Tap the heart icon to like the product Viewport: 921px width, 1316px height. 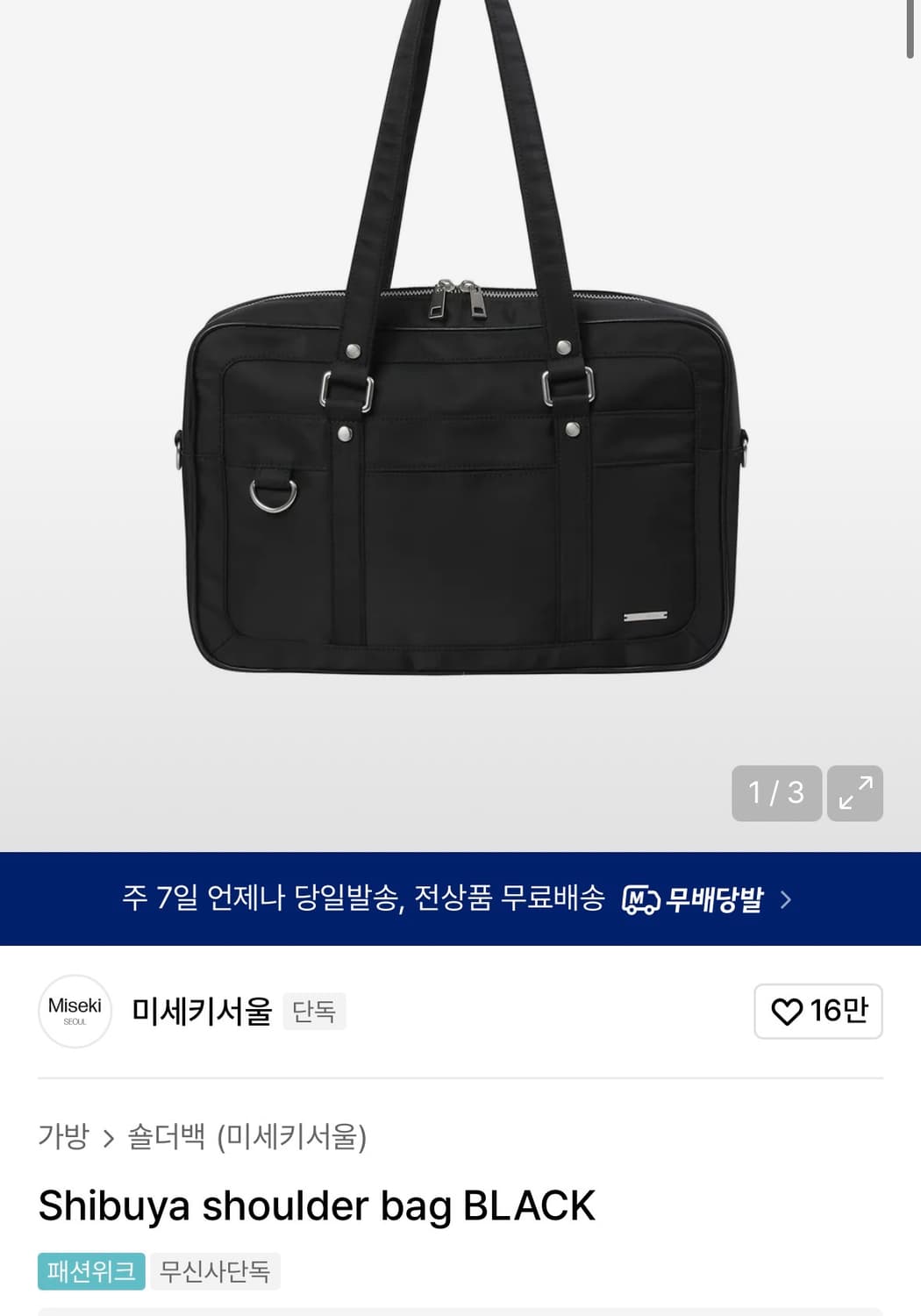pyautogui.click(x=789, y=1012)
